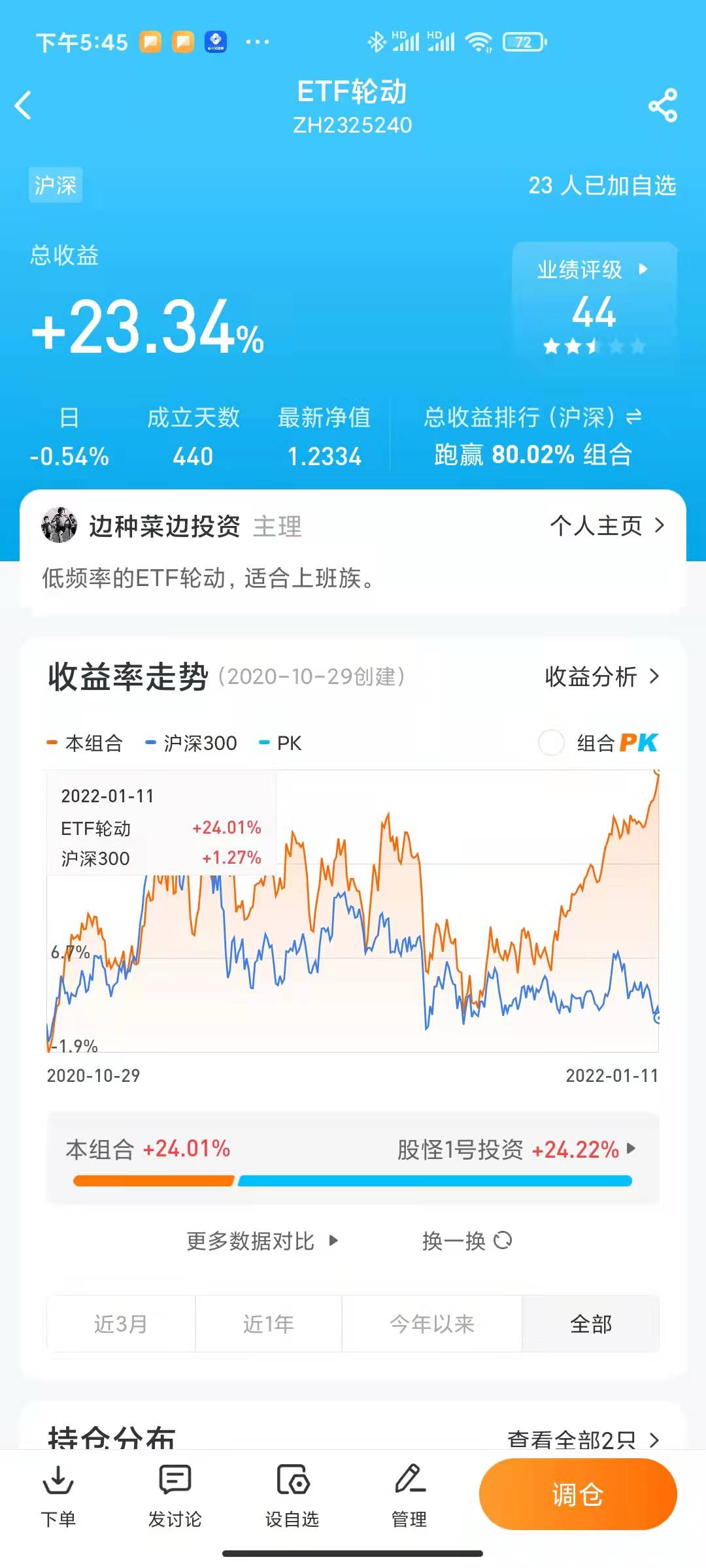Share this ETF轮动 portfolio
Image resolution: width=706 pixels, height=1568 pixels.
point(662,105)
